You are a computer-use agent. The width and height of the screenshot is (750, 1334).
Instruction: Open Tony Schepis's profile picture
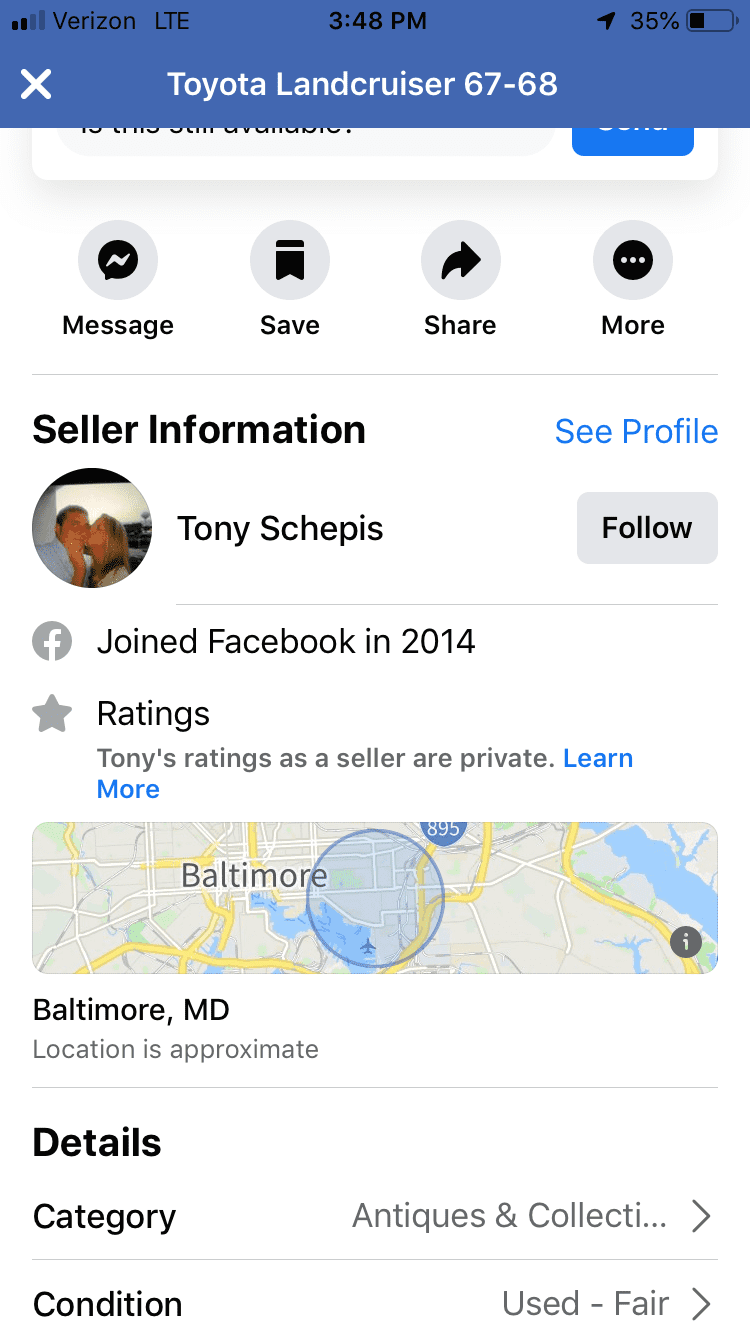(92, 527)
